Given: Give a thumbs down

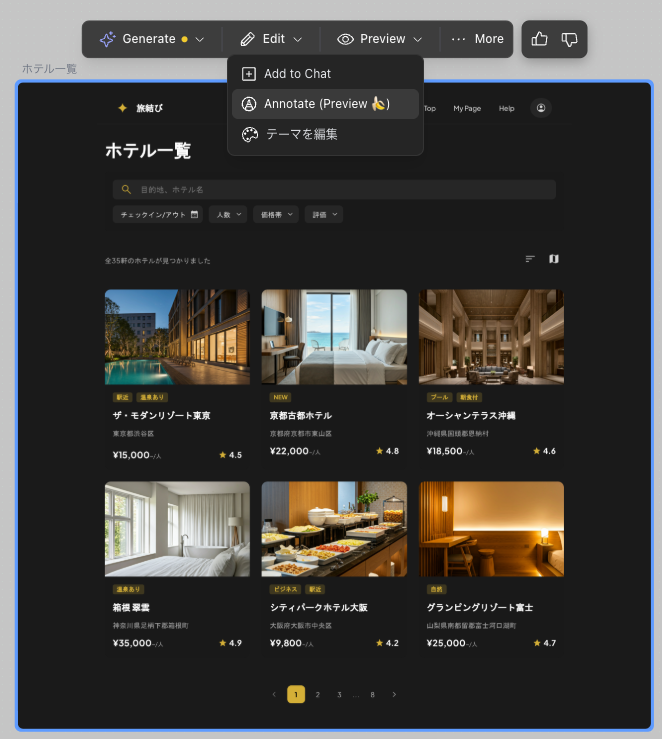Looking at the screenshot, I should [570, 39].
